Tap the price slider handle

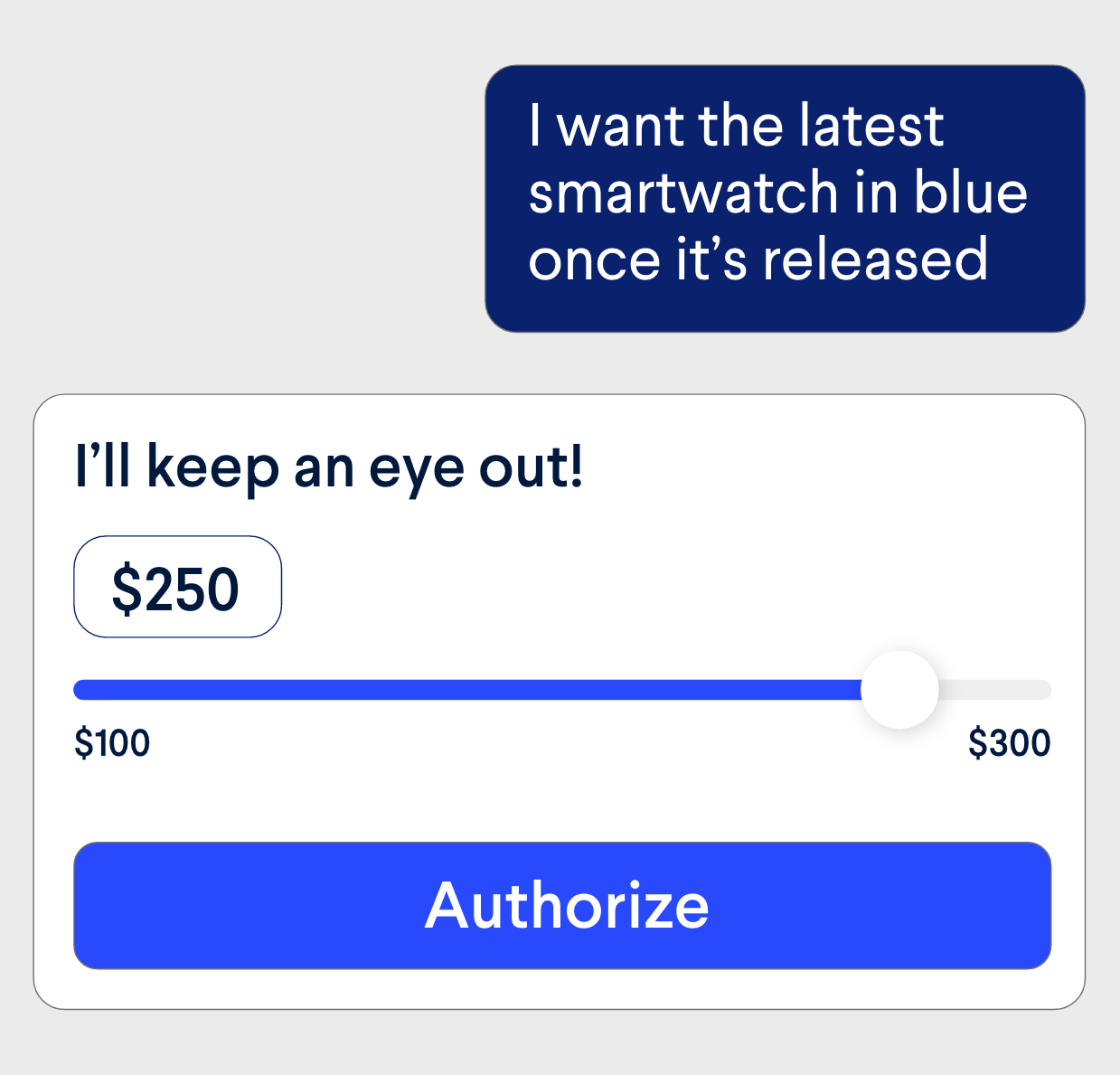click(899, 690)
